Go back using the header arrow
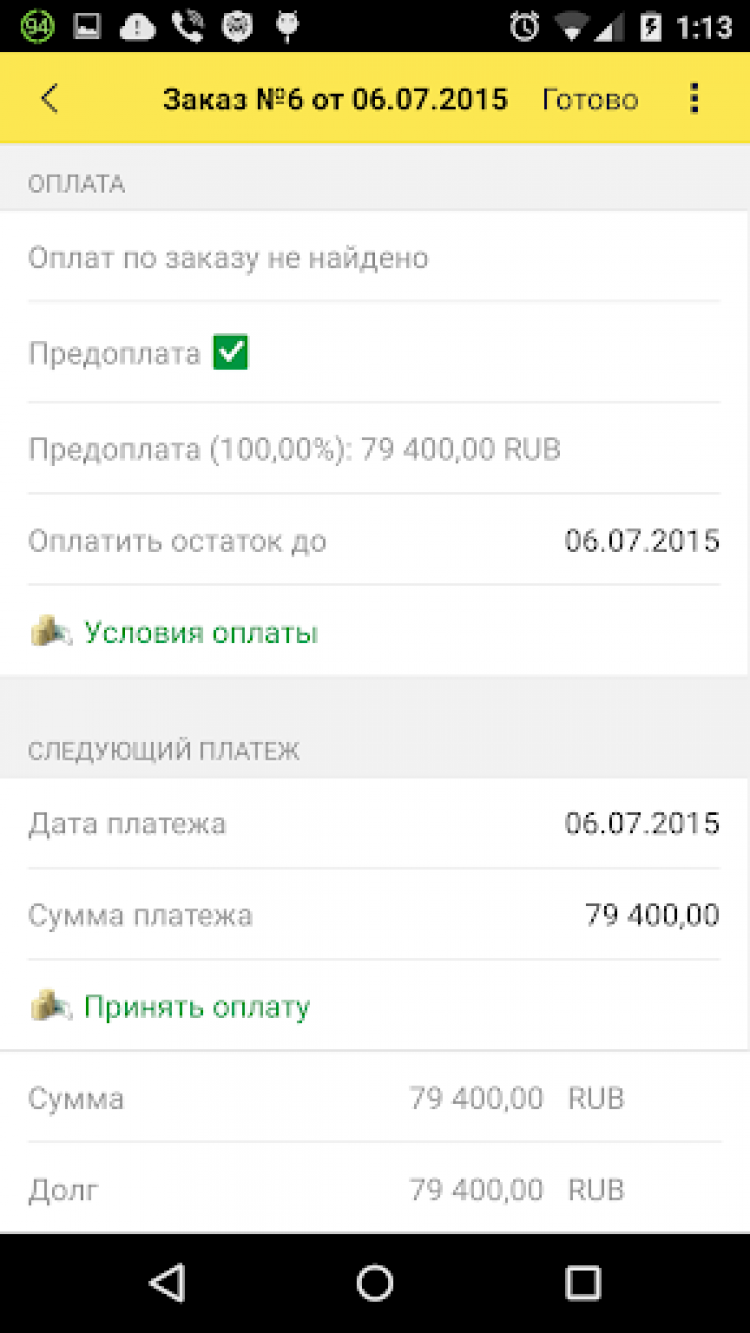 coord(50,98)
